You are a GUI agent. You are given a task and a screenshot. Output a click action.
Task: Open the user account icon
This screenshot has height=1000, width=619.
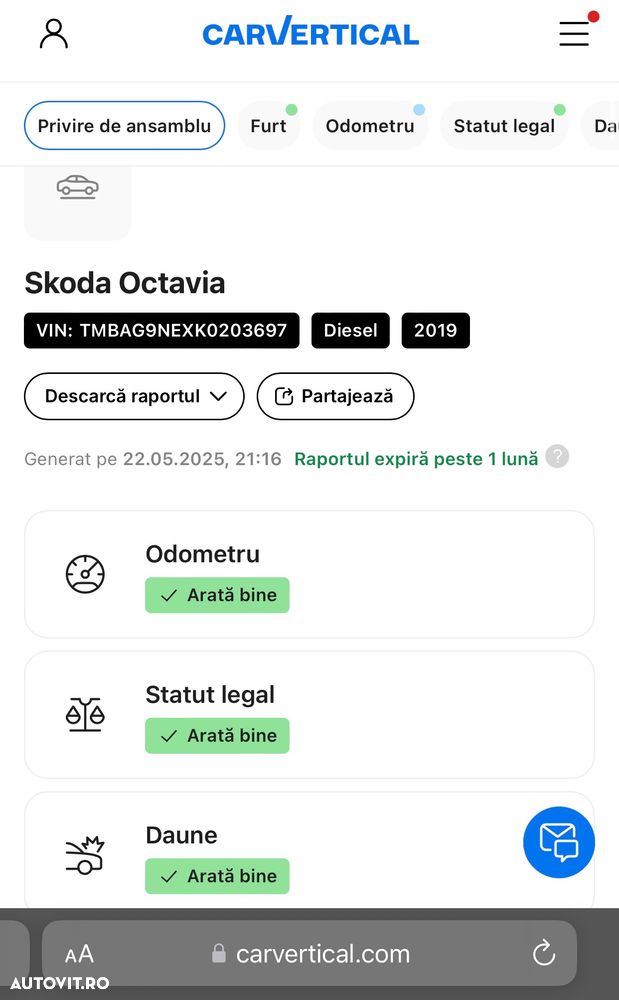pos(54,33)
